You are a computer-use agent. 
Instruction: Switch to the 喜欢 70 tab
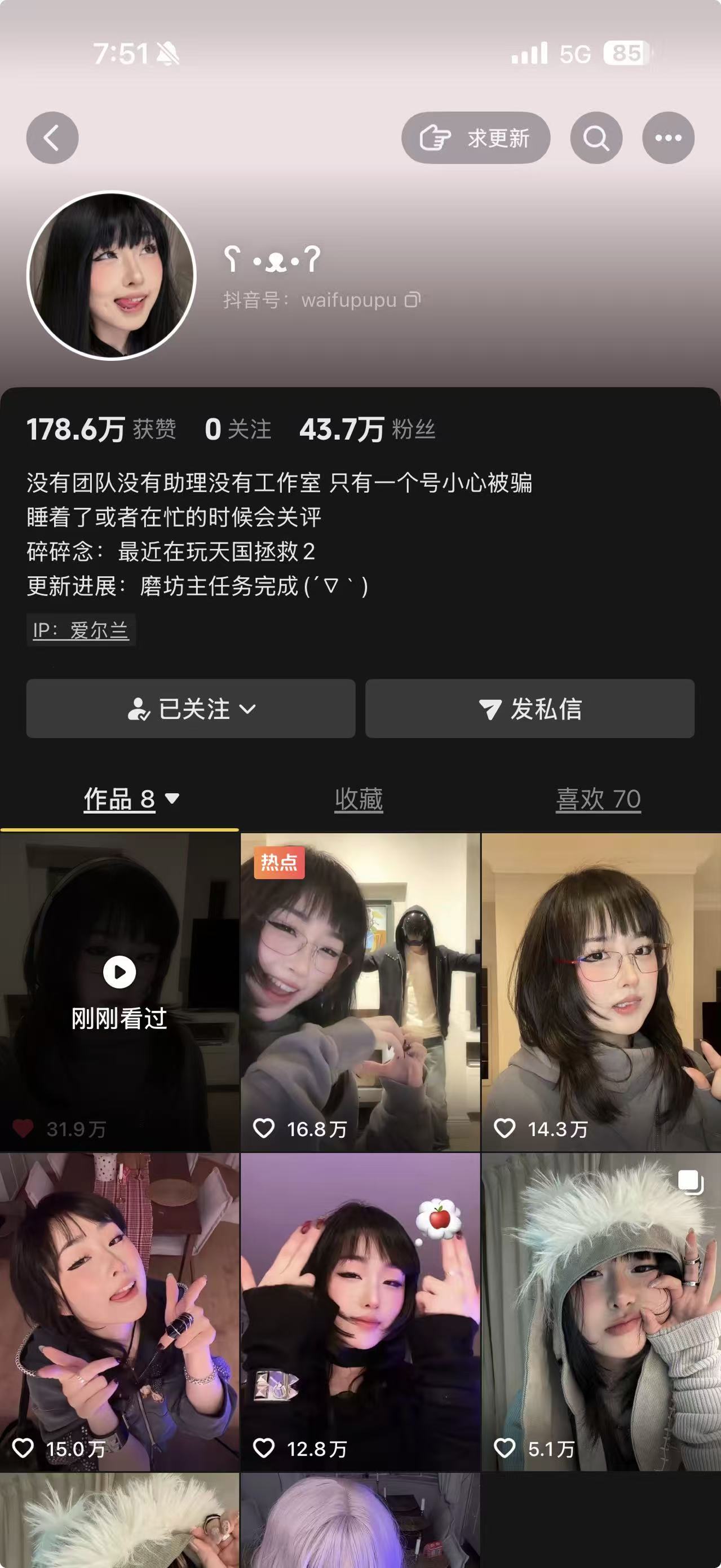coord(598,798)
